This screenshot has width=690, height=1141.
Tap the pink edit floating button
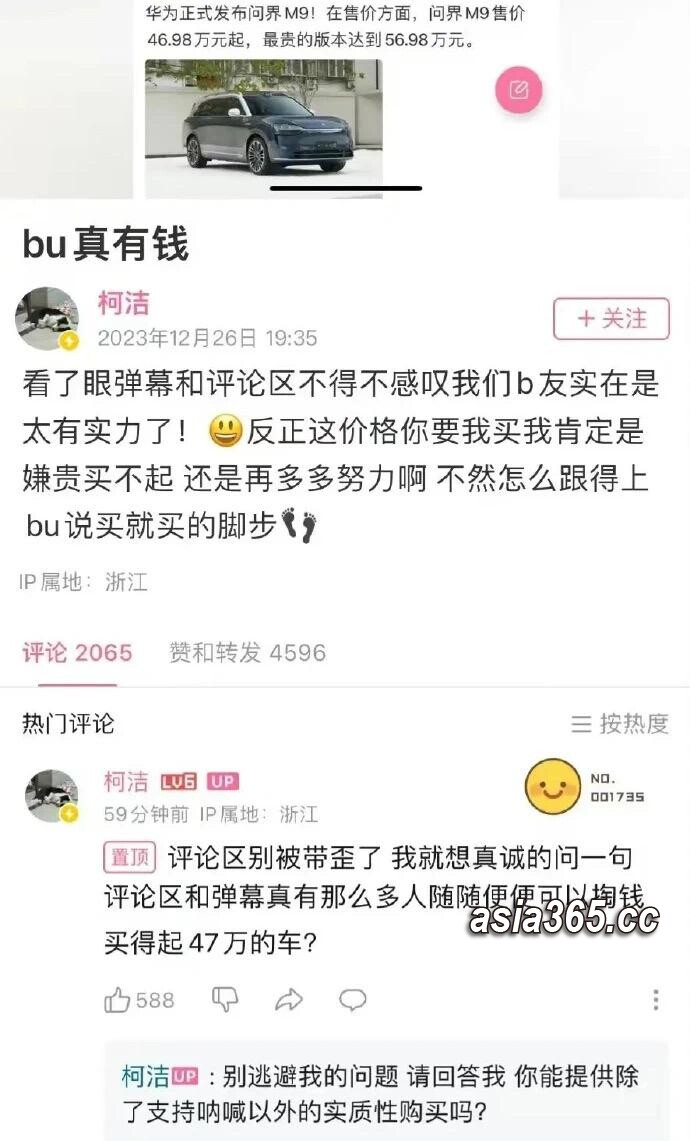[x=518, y=90]
